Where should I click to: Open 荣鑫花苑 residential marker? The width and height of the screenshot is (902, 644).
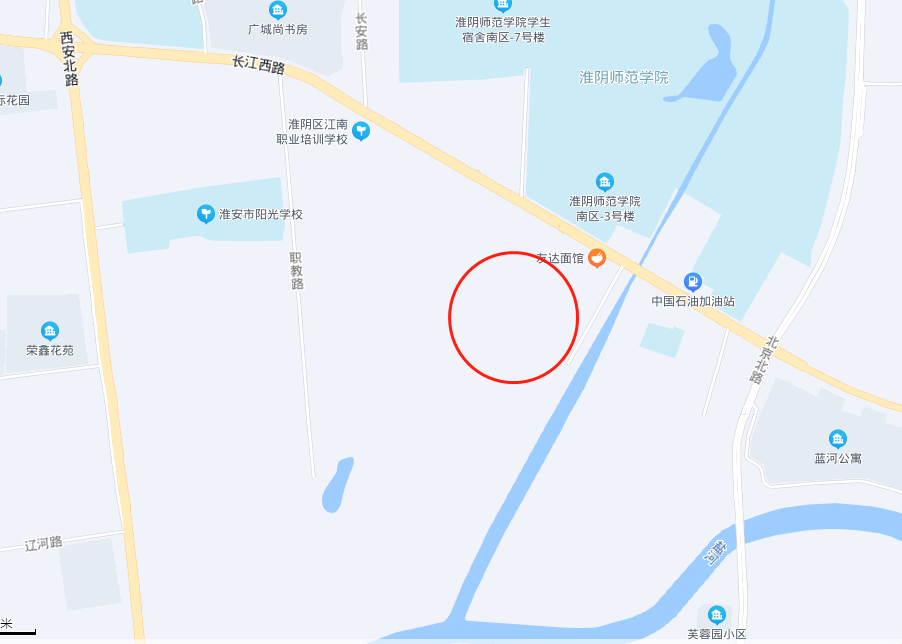point(49,331)
